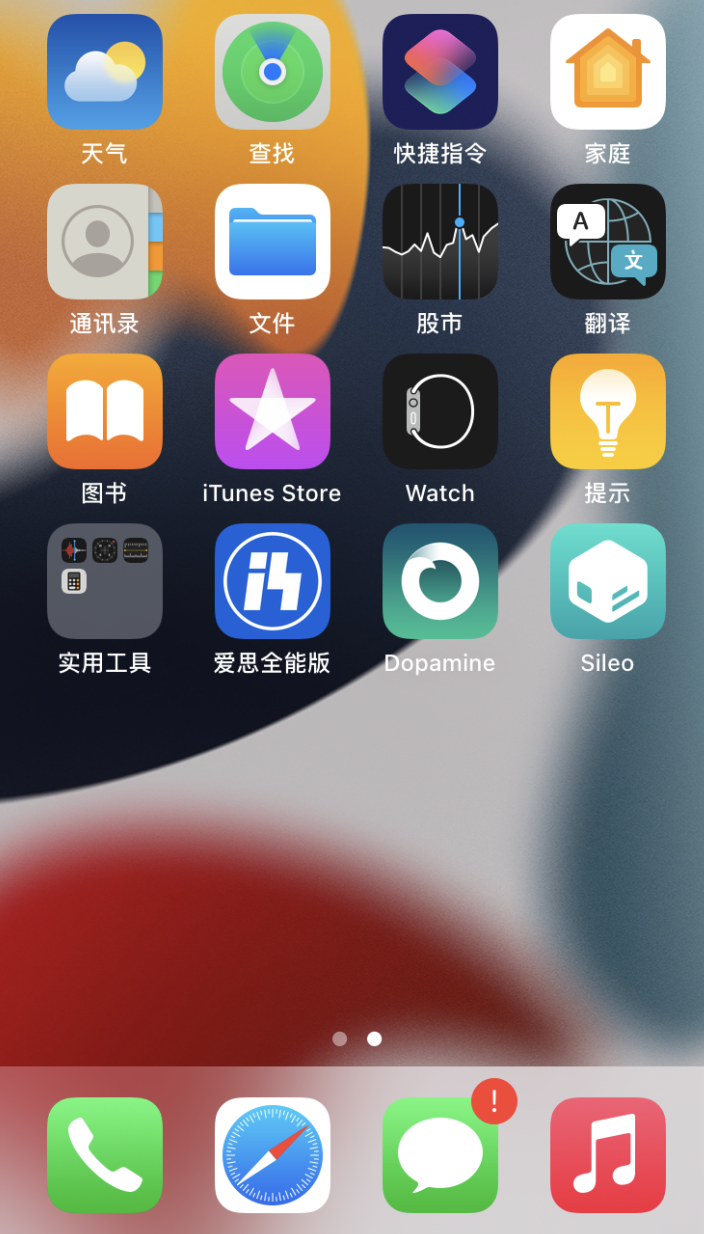Open the Phone app in dock

(105, 1155)
